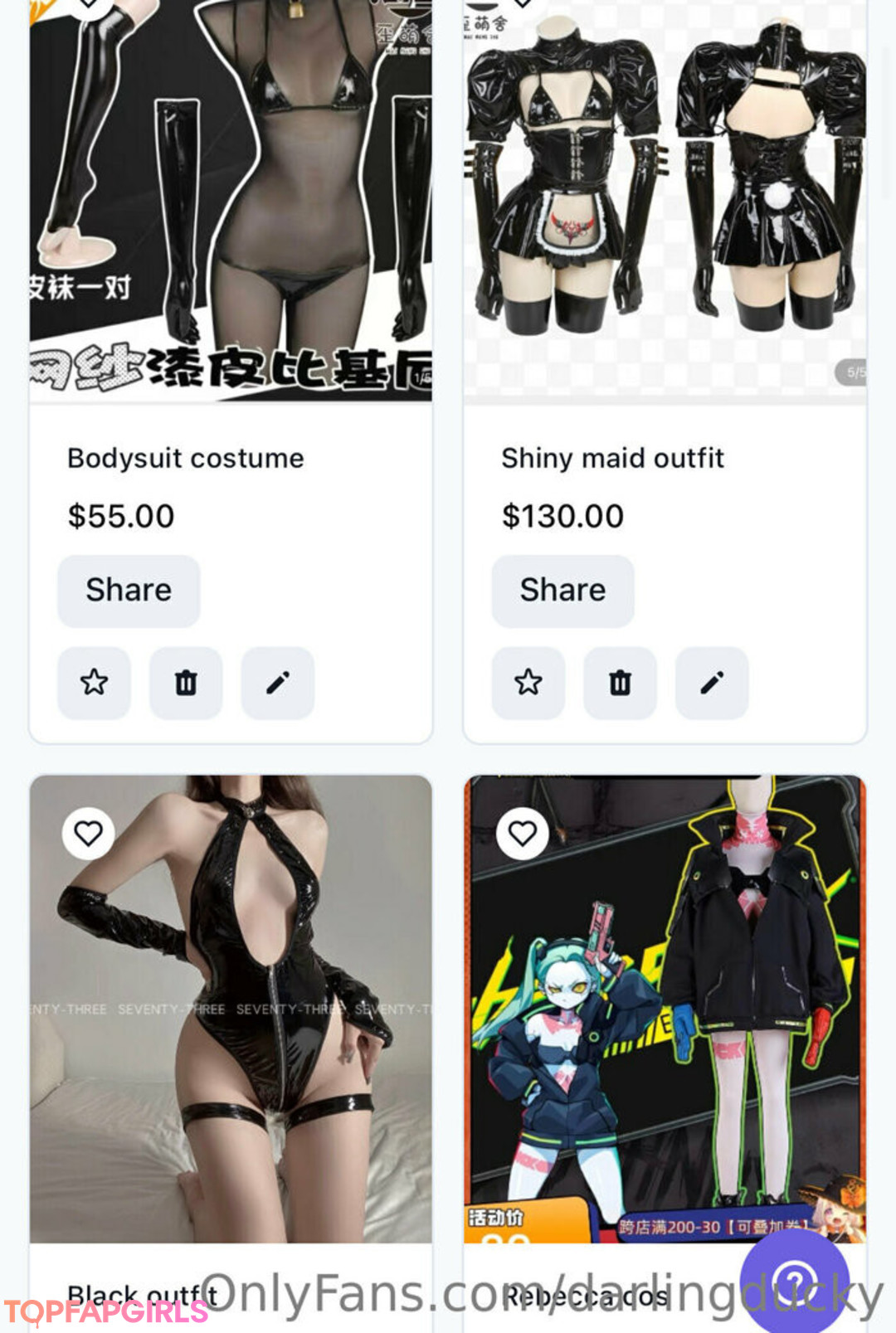The height and width of the screenshot is (1333, 896).
Task: Edit the Shiny maid outfit item
Action: (712, 683)
